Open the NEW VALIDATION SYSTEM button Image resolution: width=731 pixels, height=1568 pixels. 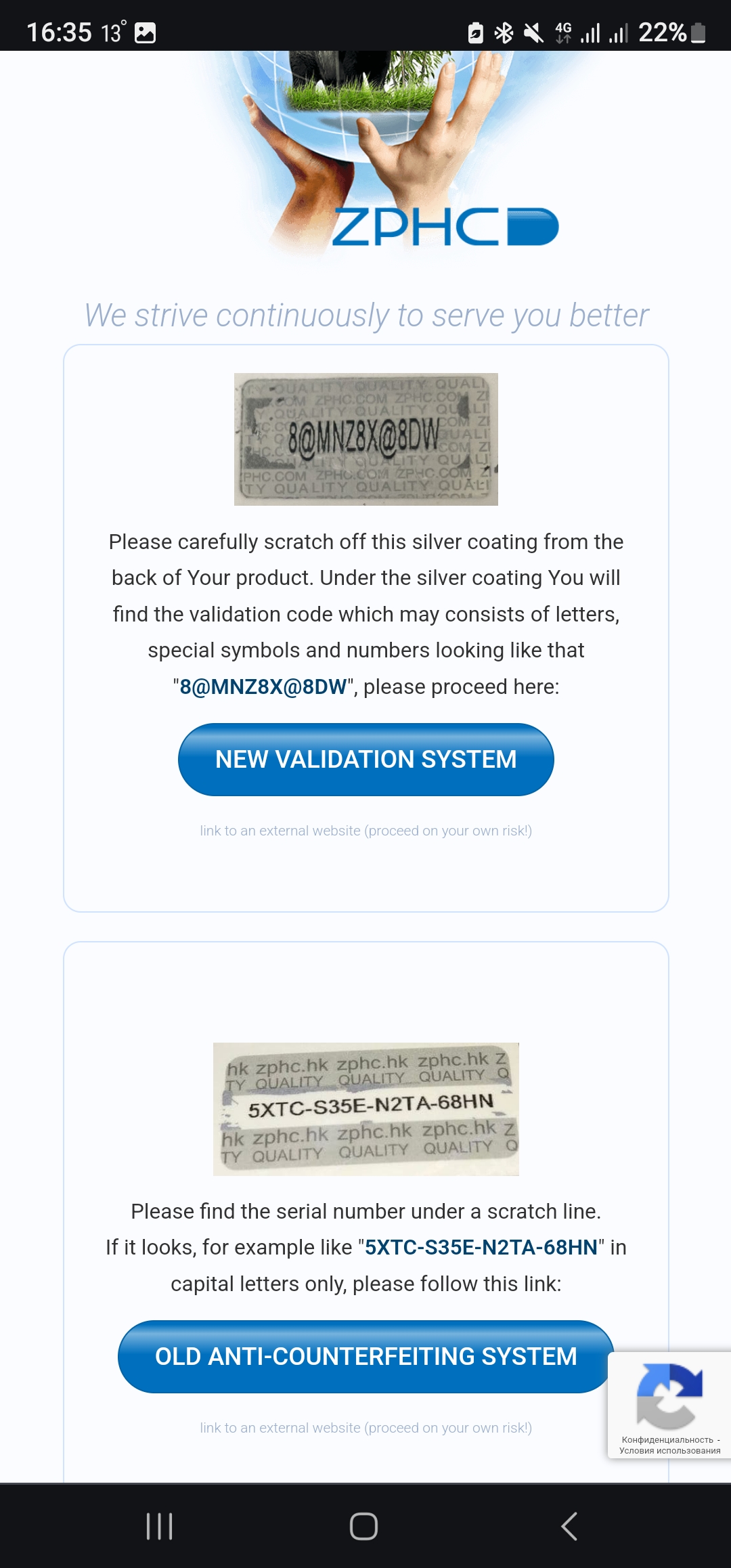click(x=365, y=760)
